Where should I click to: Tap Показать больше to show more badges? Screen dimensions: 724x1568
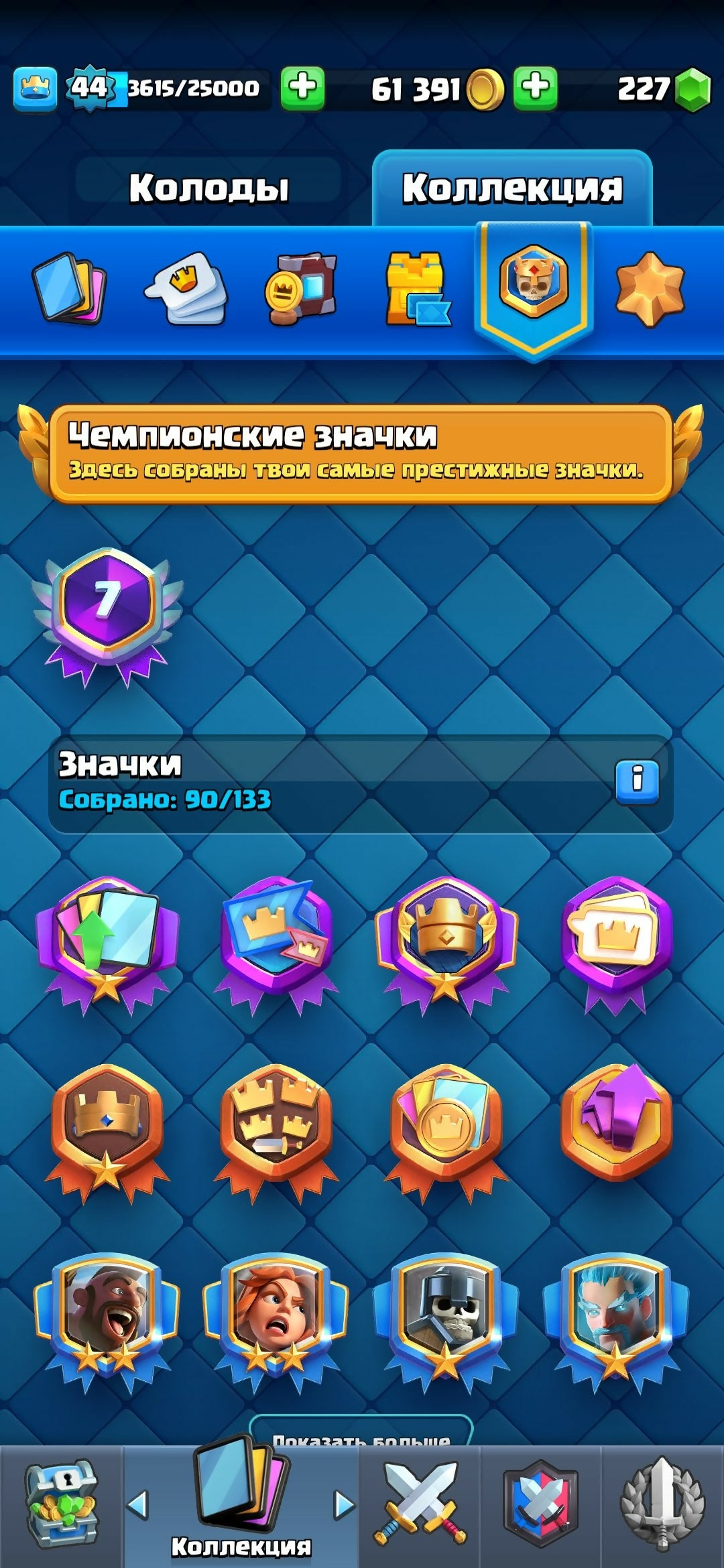click(361, 1433)
